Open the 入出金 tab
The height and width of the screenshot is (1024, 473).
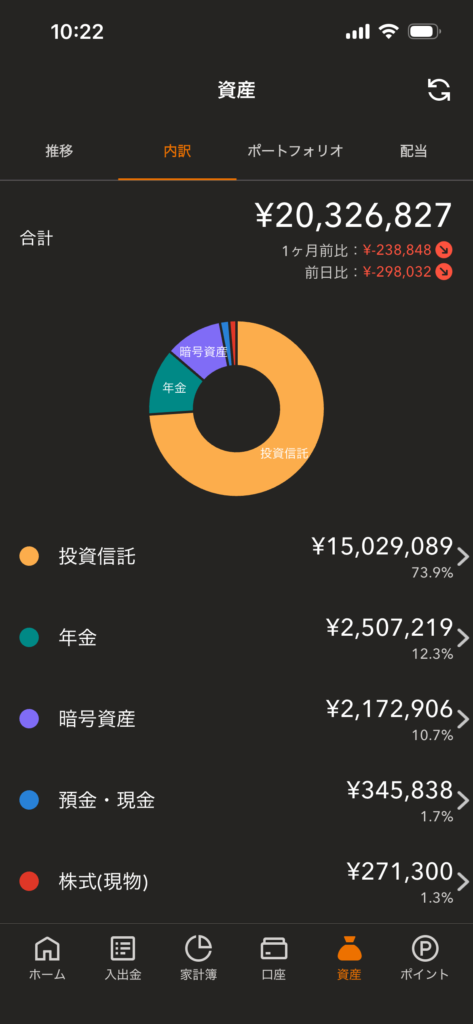click(x=123, y=958)
